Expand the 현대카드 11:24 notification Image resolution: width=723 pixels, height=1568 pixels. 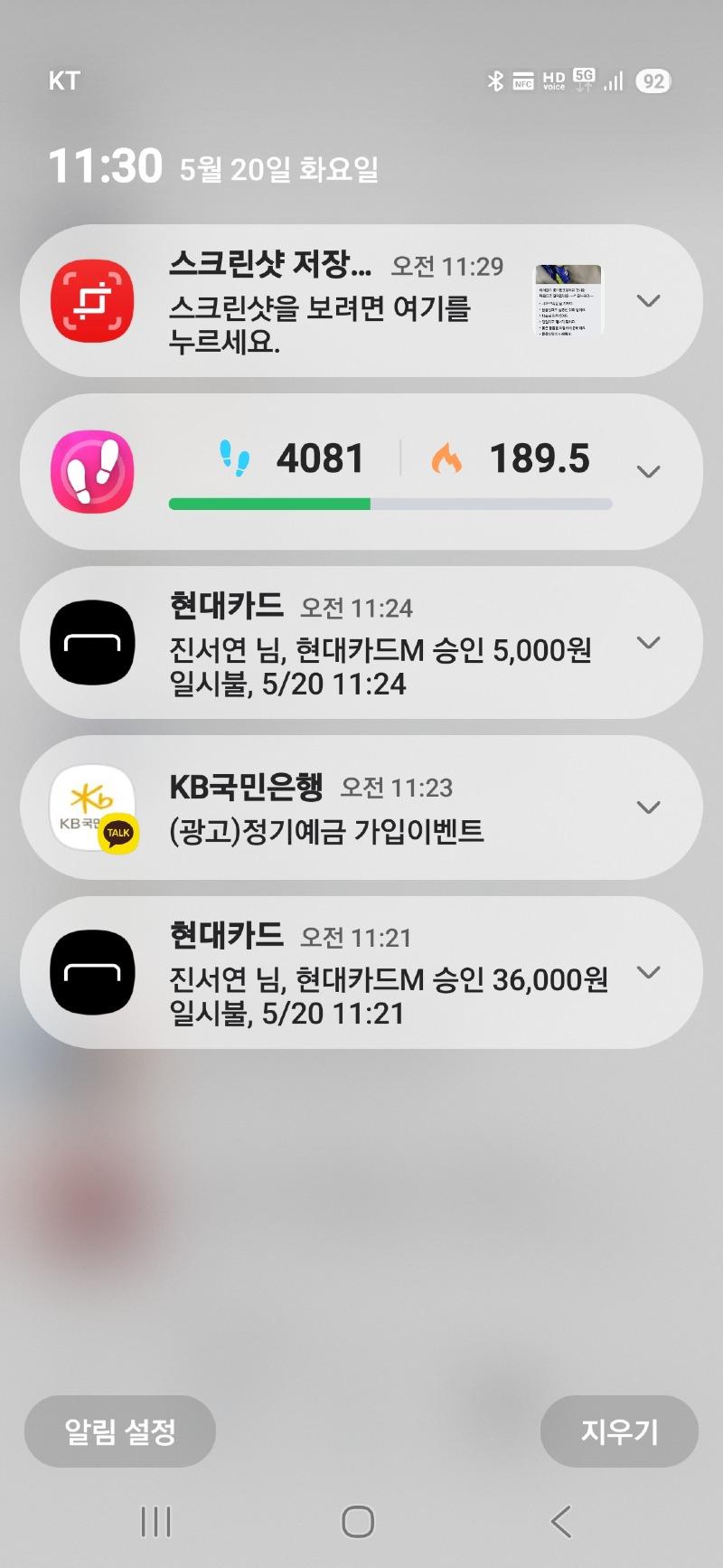coord(648,642)
